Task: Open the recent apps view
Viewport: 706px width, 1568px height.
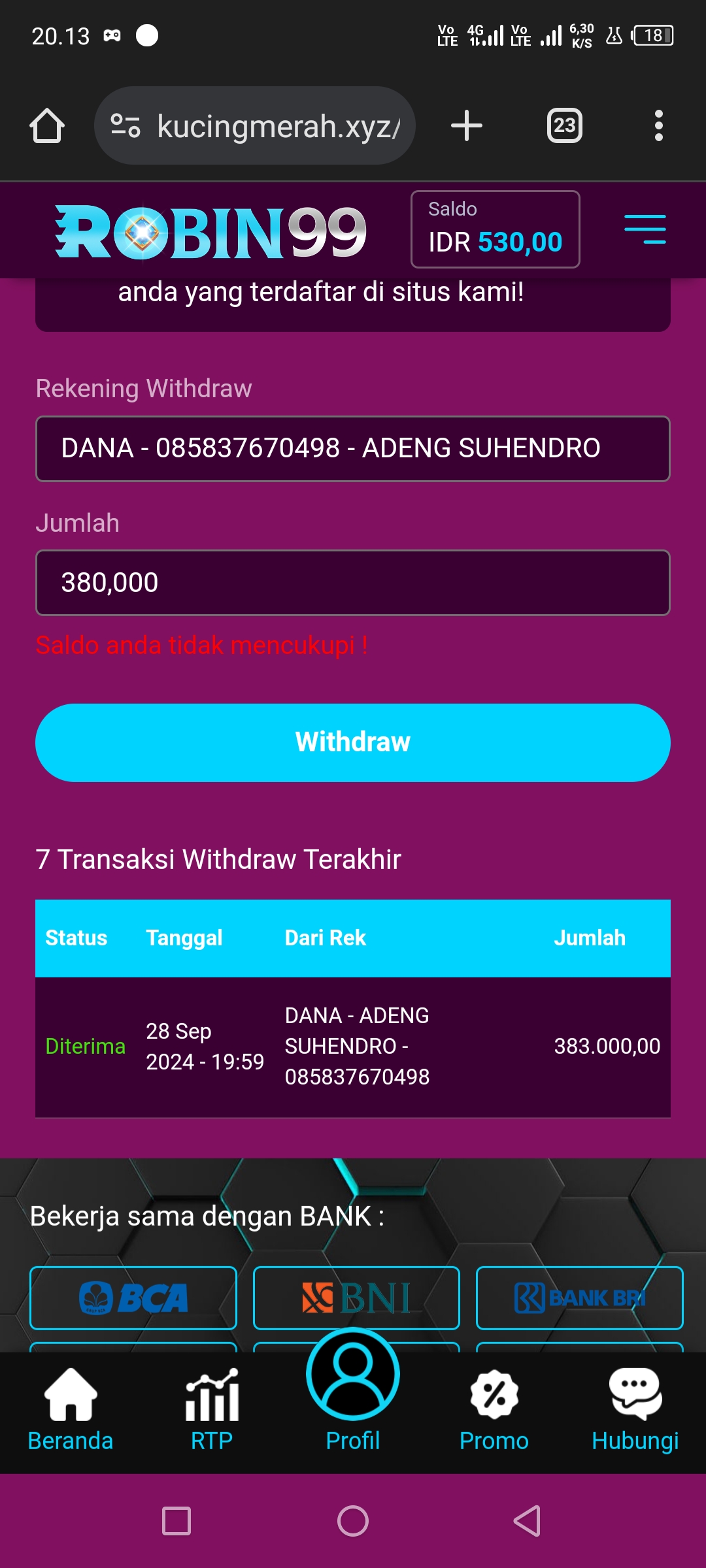Action: click(x=176, y=1521)
